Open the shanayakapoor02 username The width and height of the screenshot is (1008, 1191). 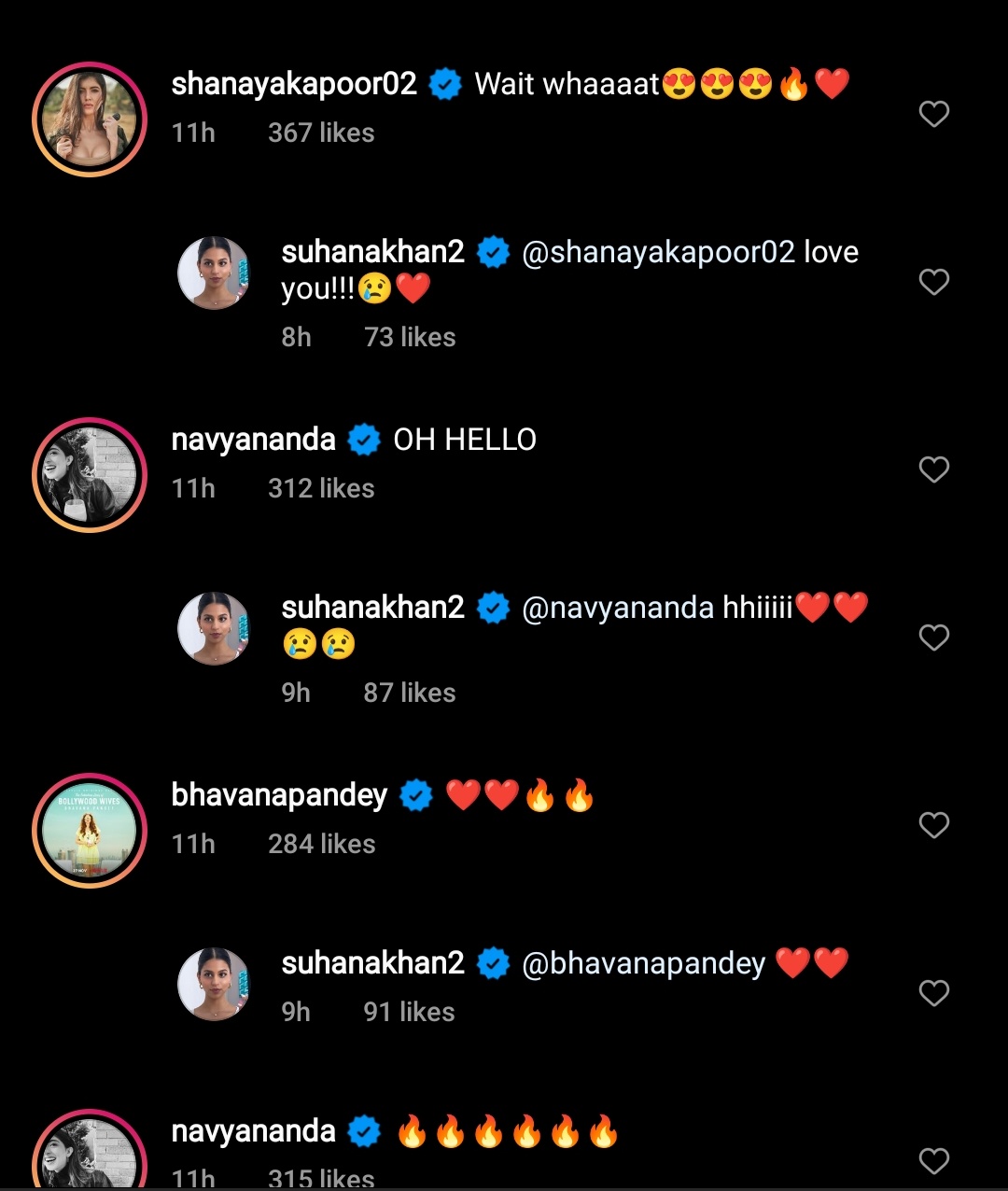pyautogui.click(x=294, y=84)
